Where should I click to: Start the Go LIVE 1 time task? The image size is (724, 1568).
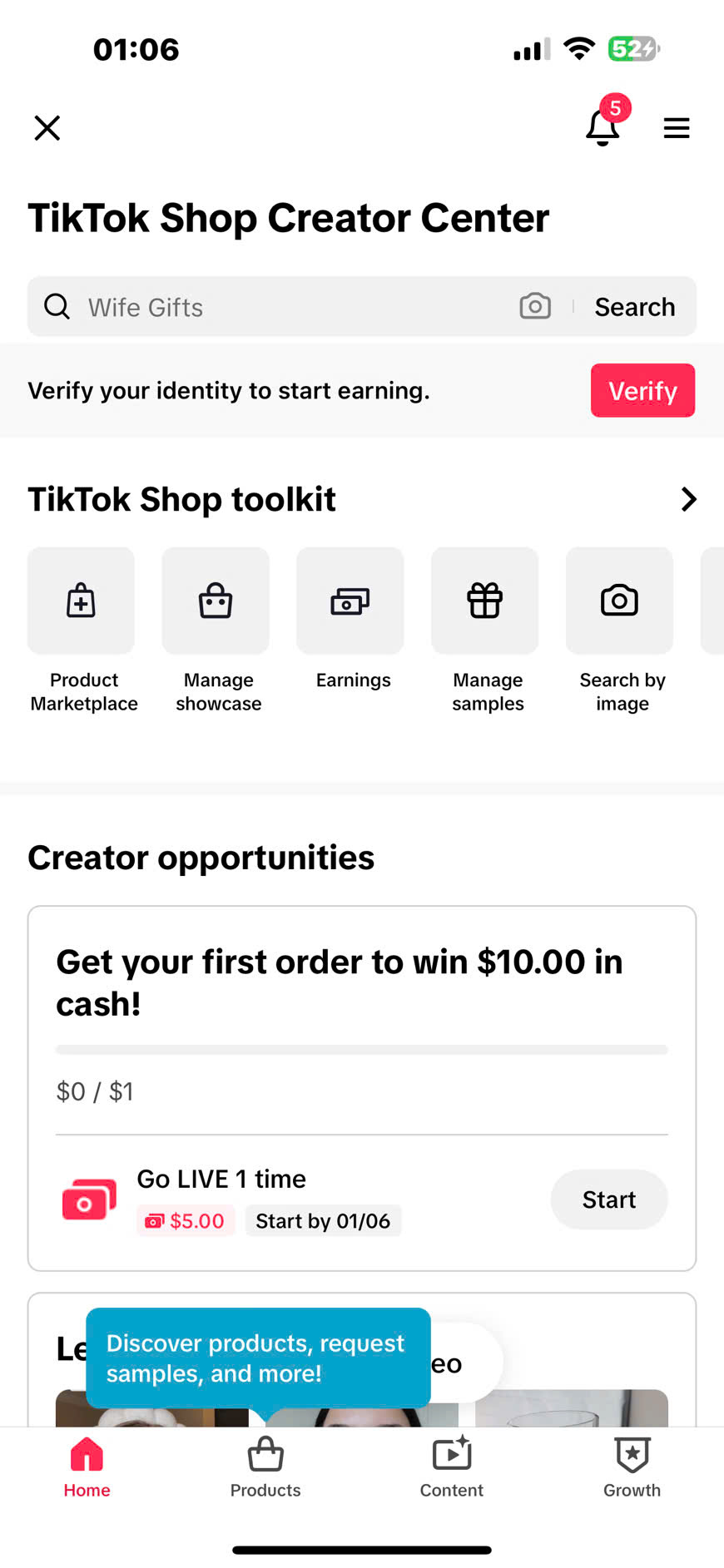click(x=609, y=1199)
